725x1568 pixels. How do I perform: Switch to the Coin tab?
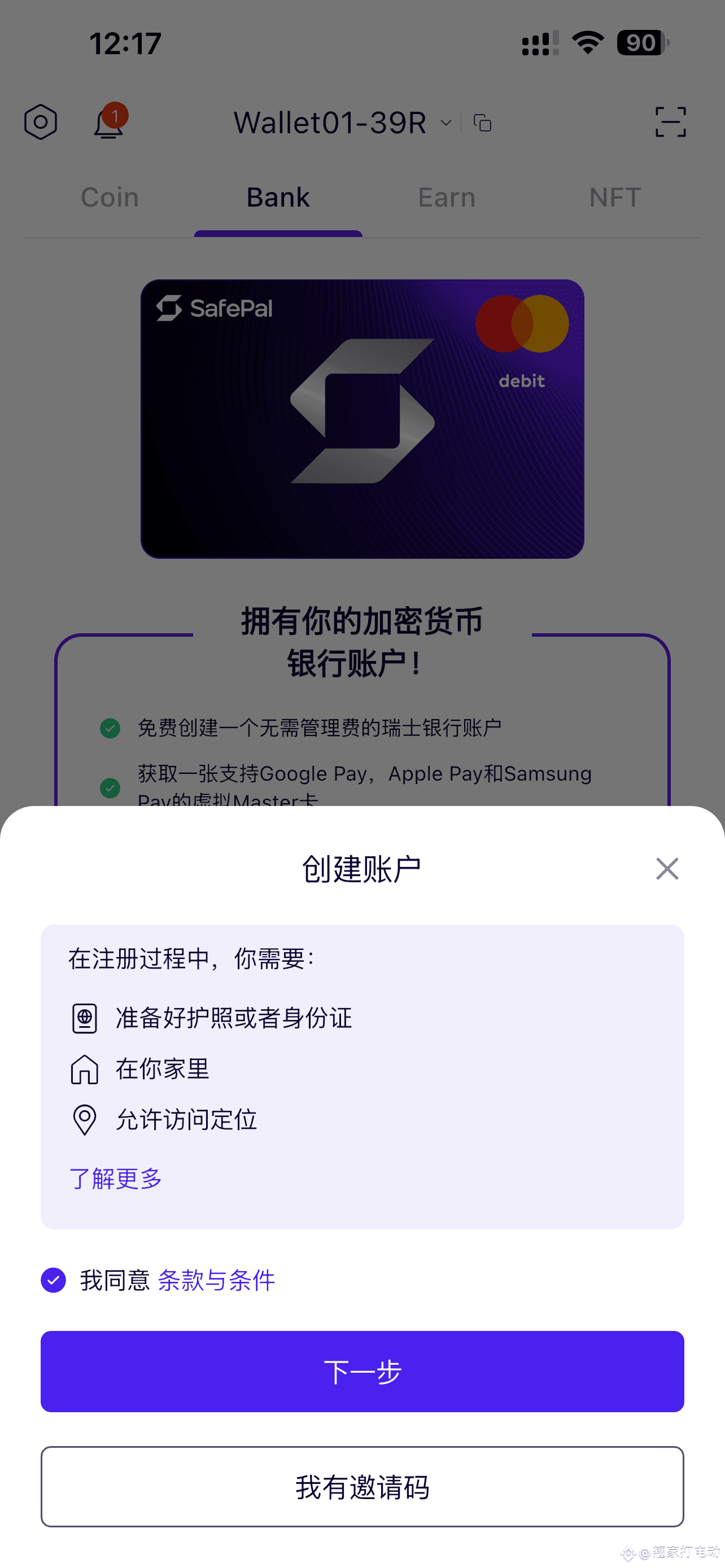(x=109, y=196)
